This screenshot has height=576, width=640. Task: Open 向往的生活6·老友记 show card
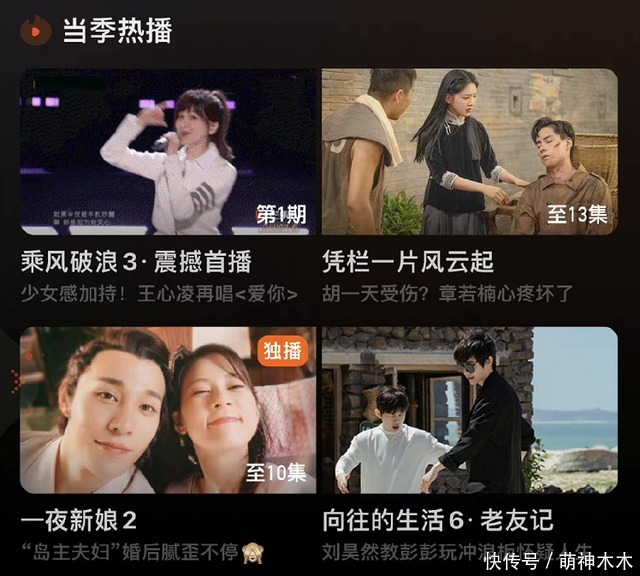tap(469, 411)
